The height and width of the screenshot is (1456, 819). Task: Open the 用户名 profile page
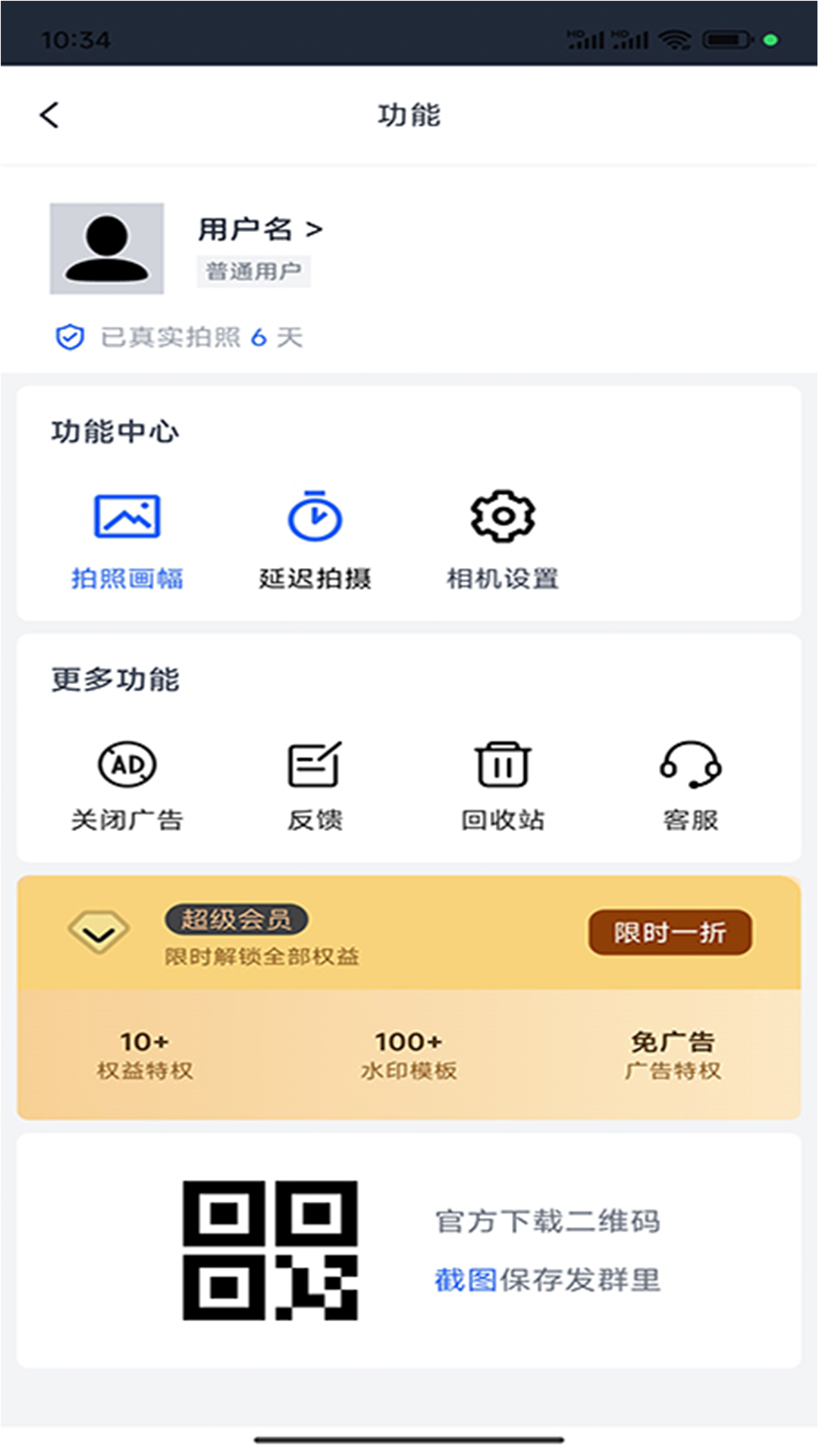coord(259,228)
